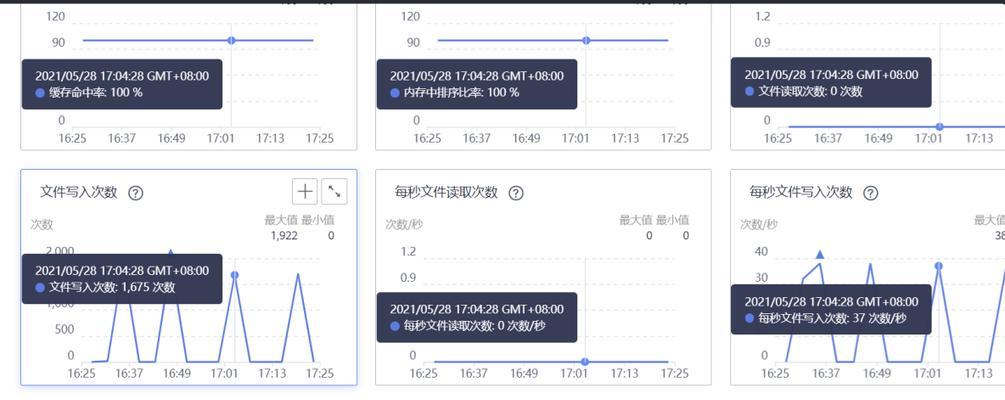Open help icon beside 每秒文件读取次数 title

[x=516, y=193]
